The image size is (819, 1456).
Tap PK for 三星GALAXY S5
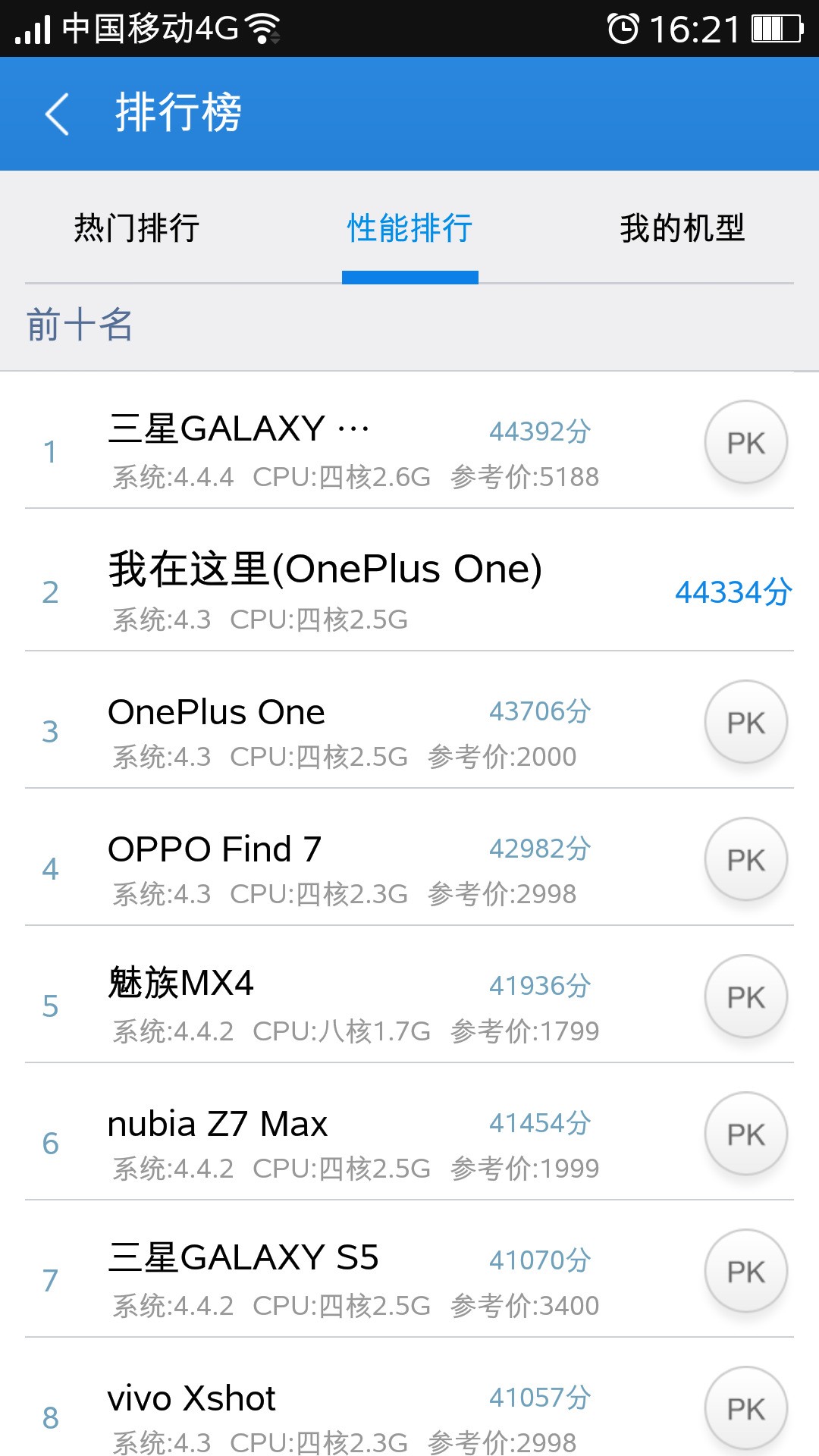[x=746, y=1272]
